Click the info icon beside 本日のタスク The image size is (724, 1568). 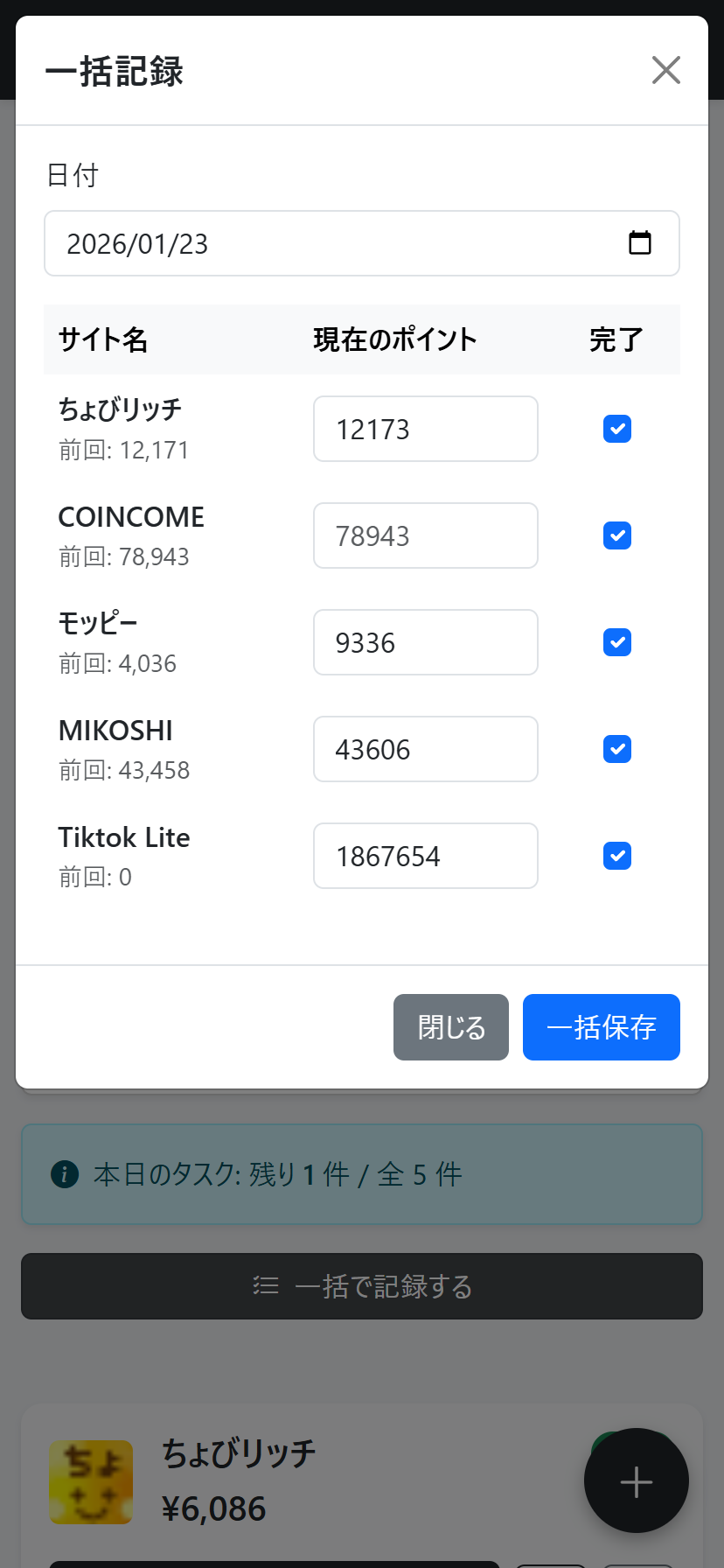[x=67, y=1173]
